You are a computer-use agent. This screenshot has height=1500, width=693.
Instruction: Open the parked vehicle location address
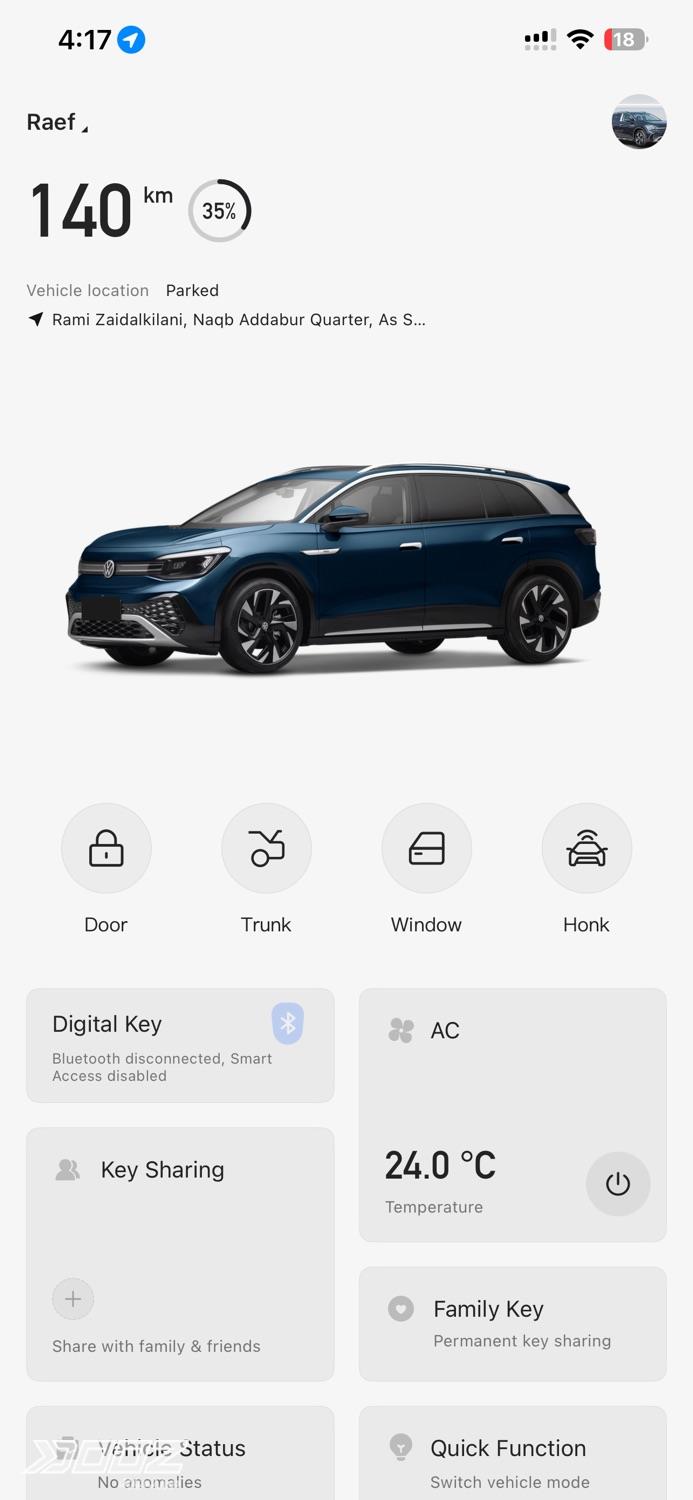(x=238, y=320)
